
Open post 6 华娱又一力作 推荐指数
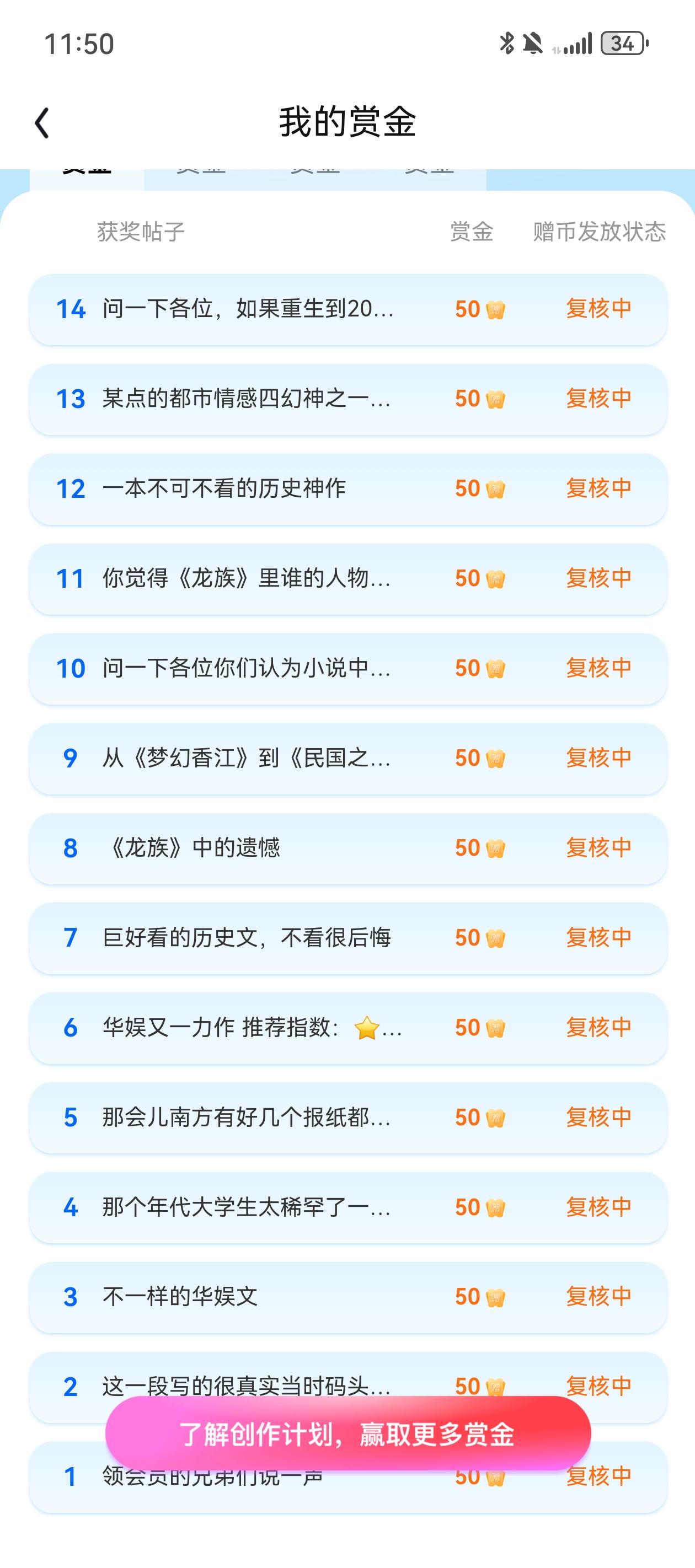(x=348, y=1028)
